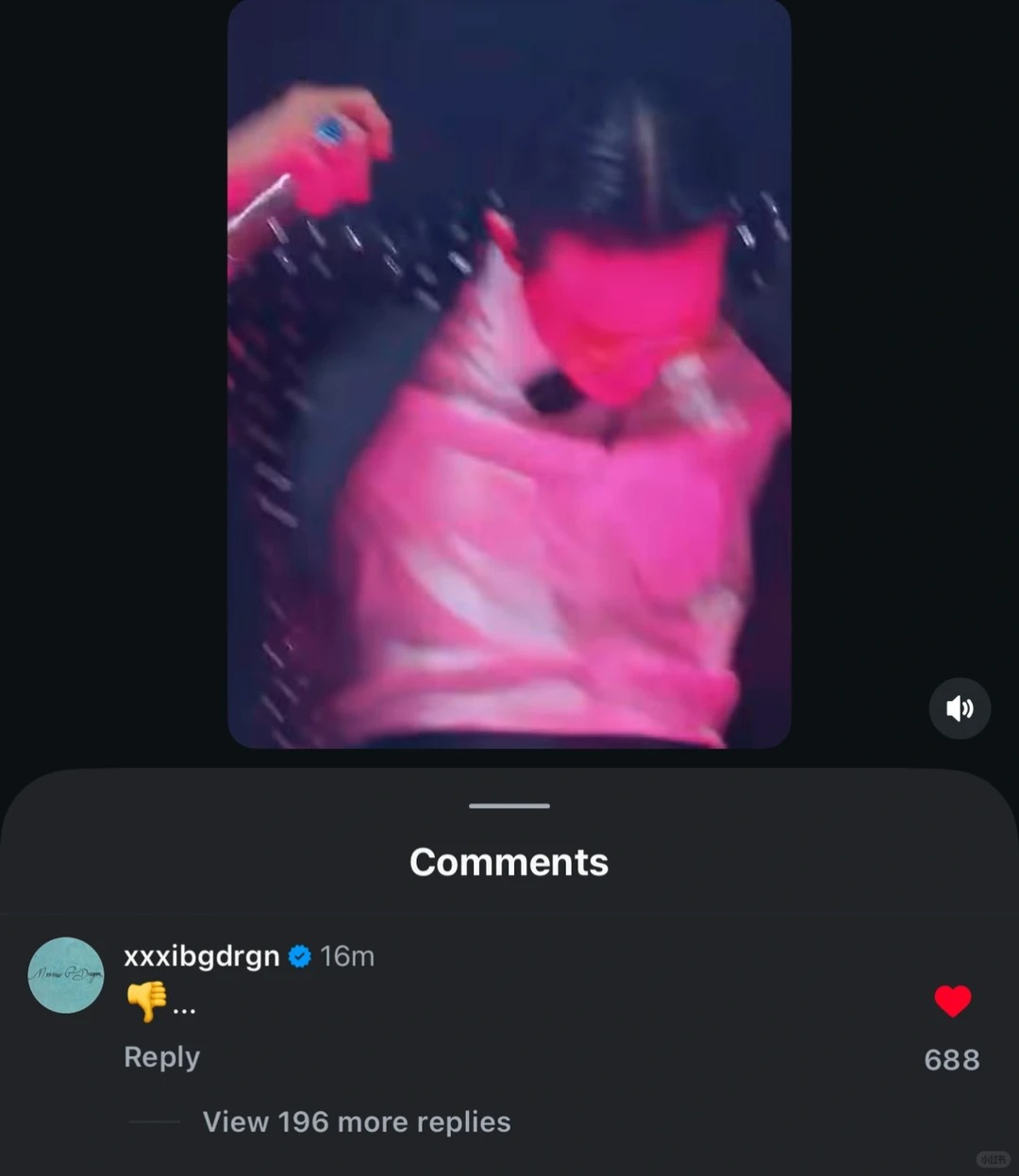Mute the video sound

pyautogui.click(x=960, y=708)
